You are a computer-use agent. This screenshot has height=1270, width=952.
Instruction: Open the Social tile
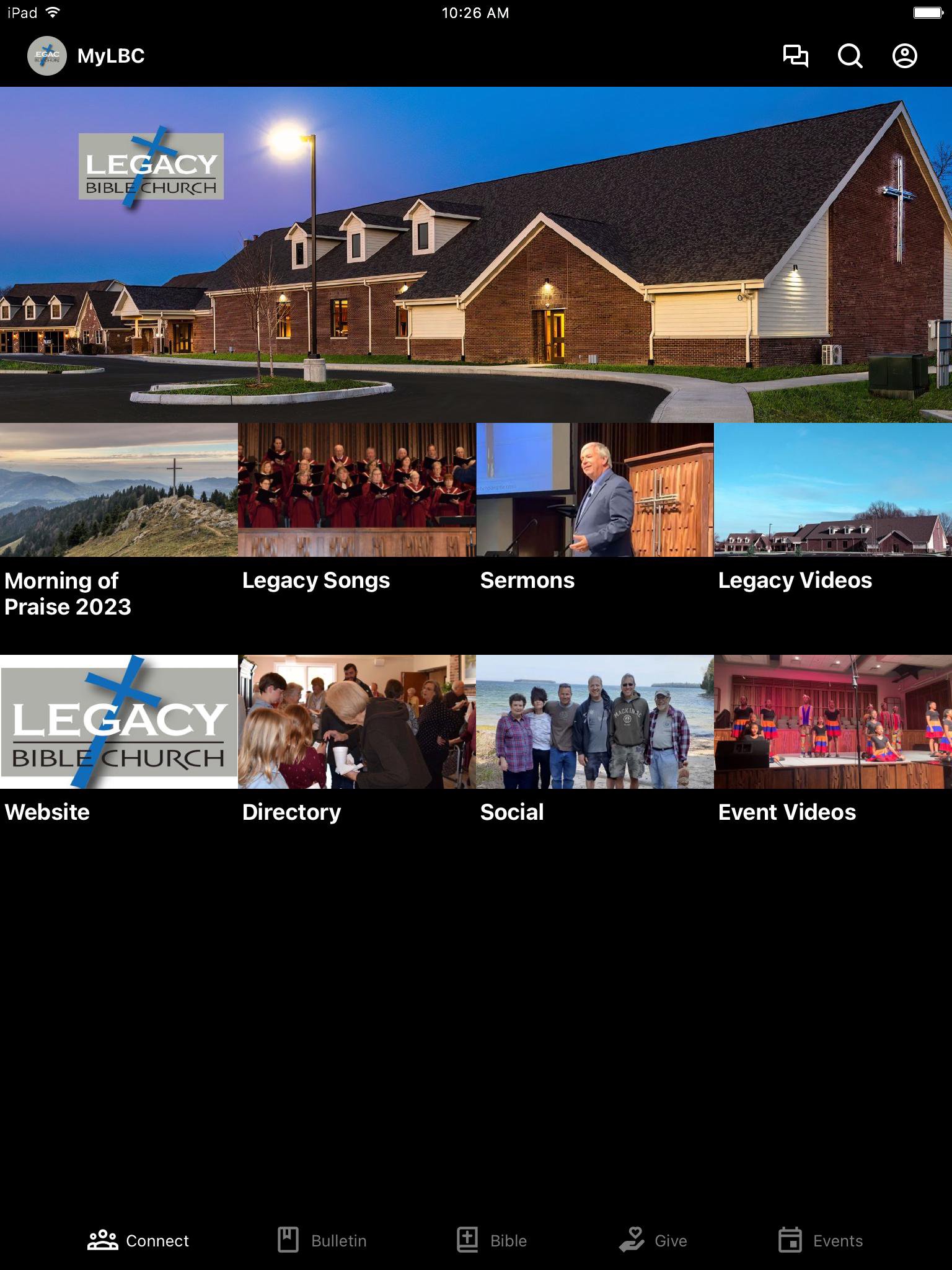tap(594, 722)
